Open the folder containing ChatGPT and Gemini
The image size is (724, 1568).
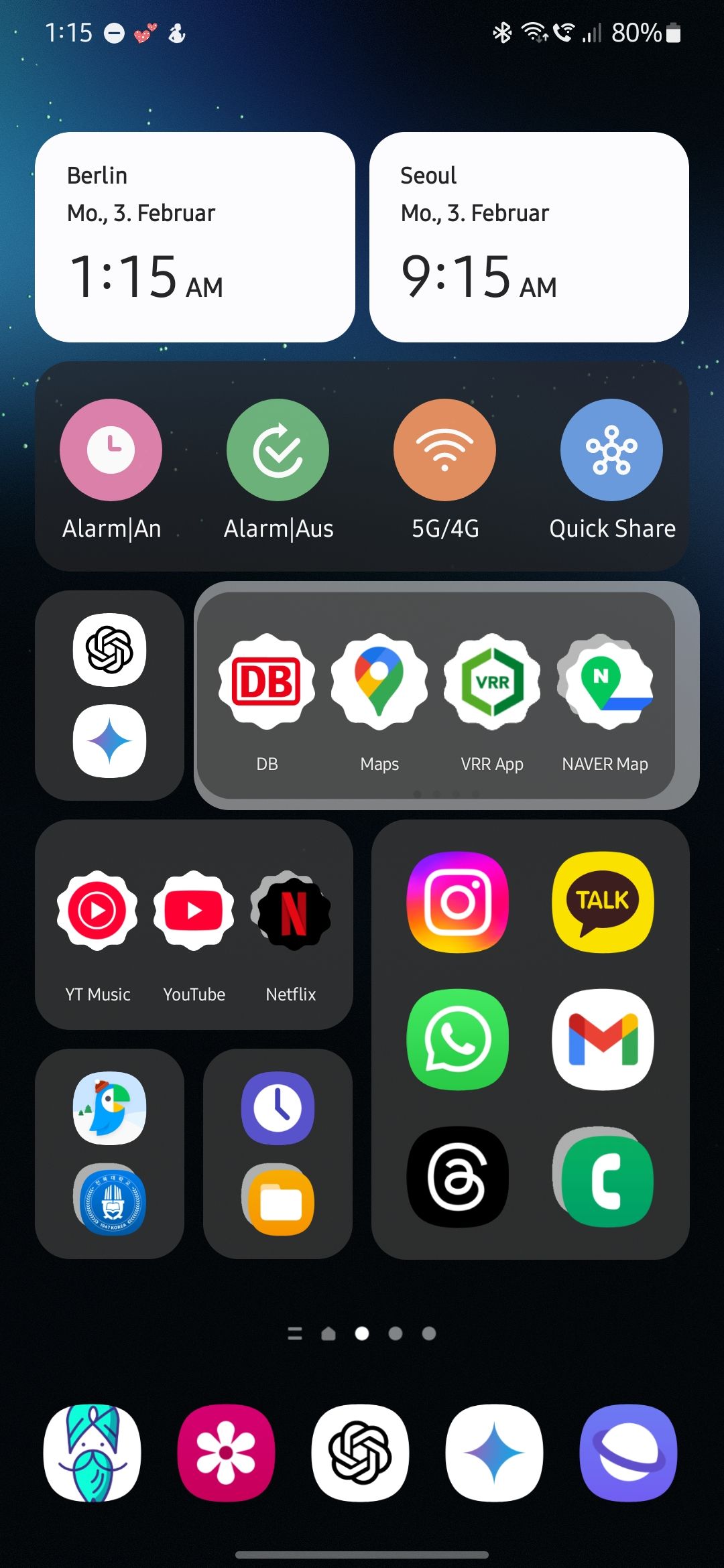coord(111,696)
